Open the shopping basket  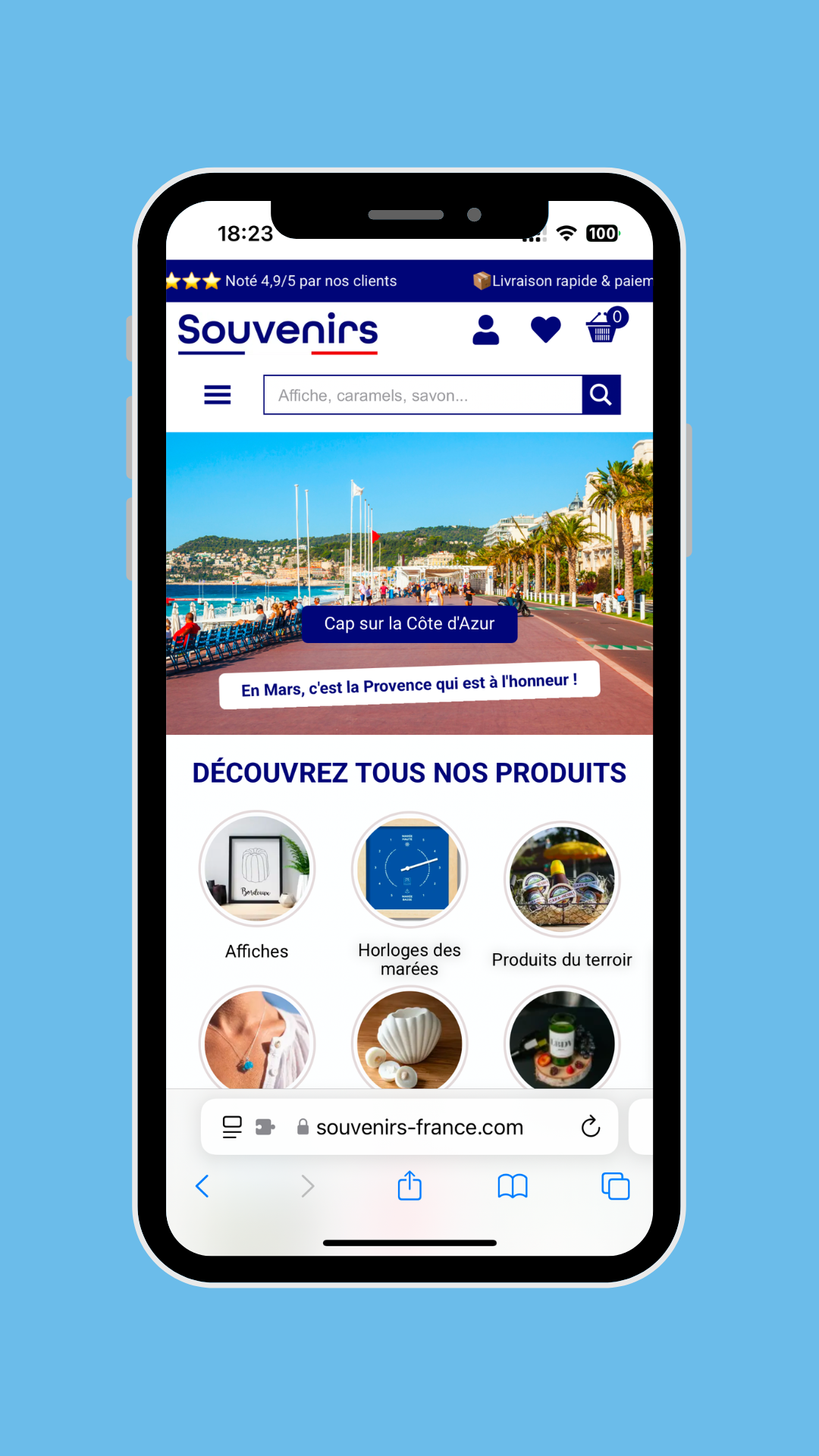(603, 328)
